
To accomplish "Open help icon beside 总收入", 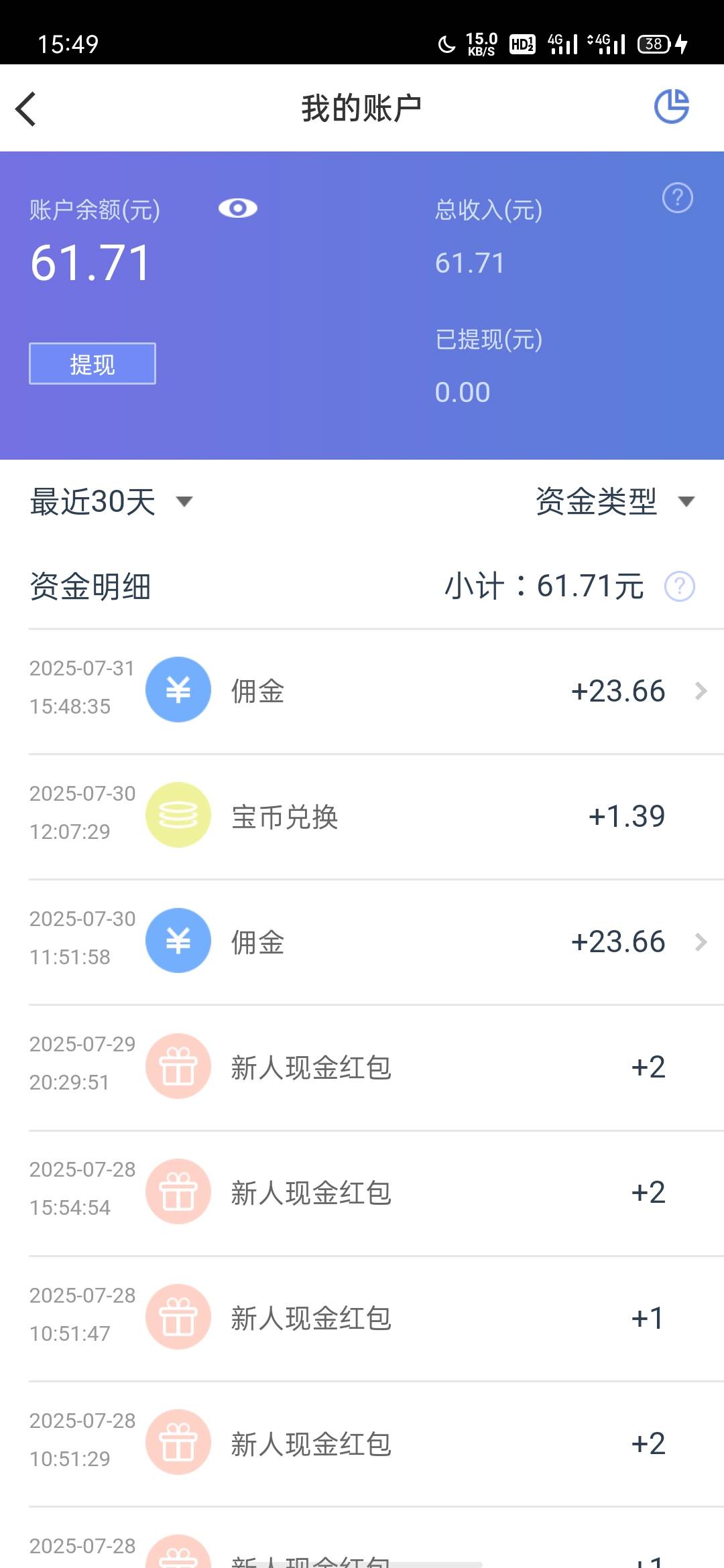I will [678, 198].
